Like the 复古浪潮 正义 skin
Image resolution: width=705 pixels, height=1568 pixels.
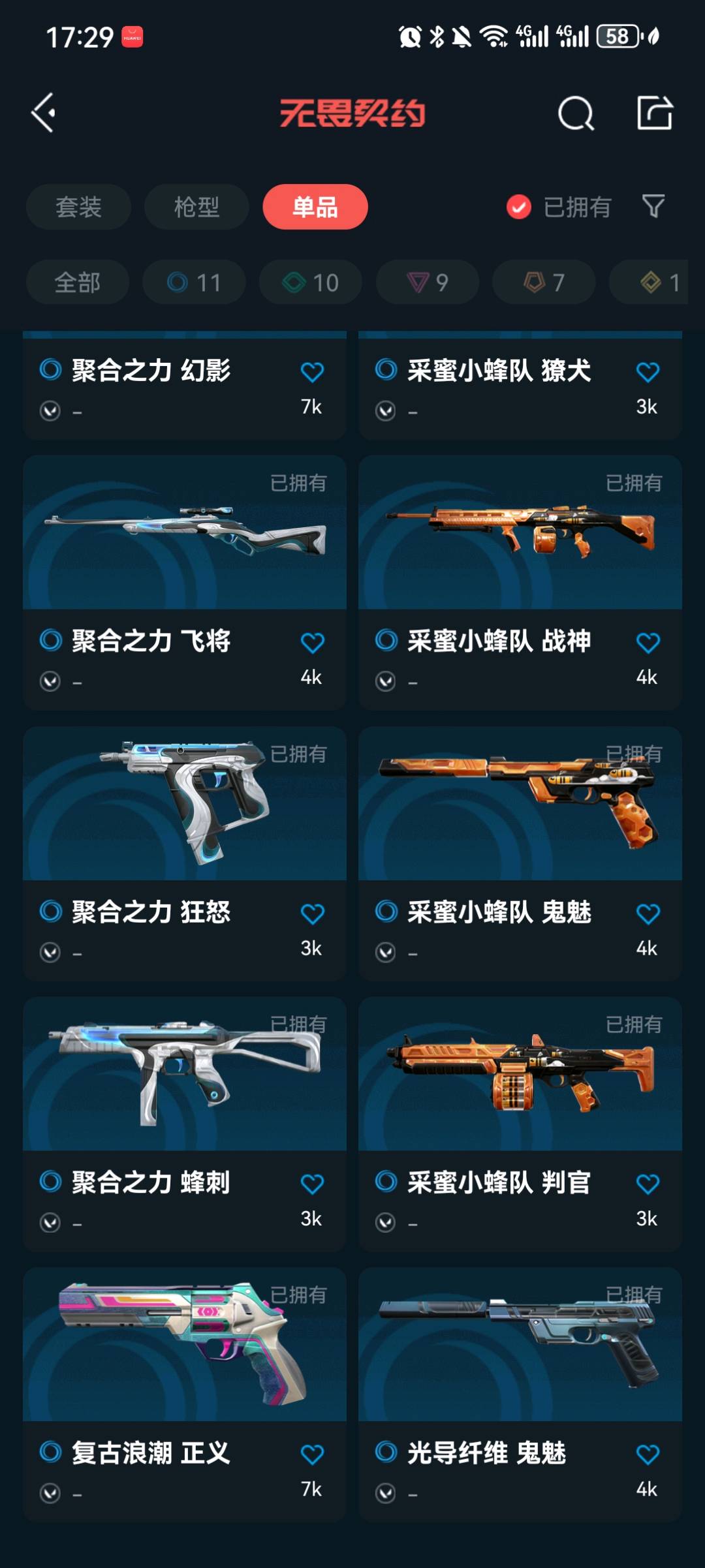point(312,1454)
